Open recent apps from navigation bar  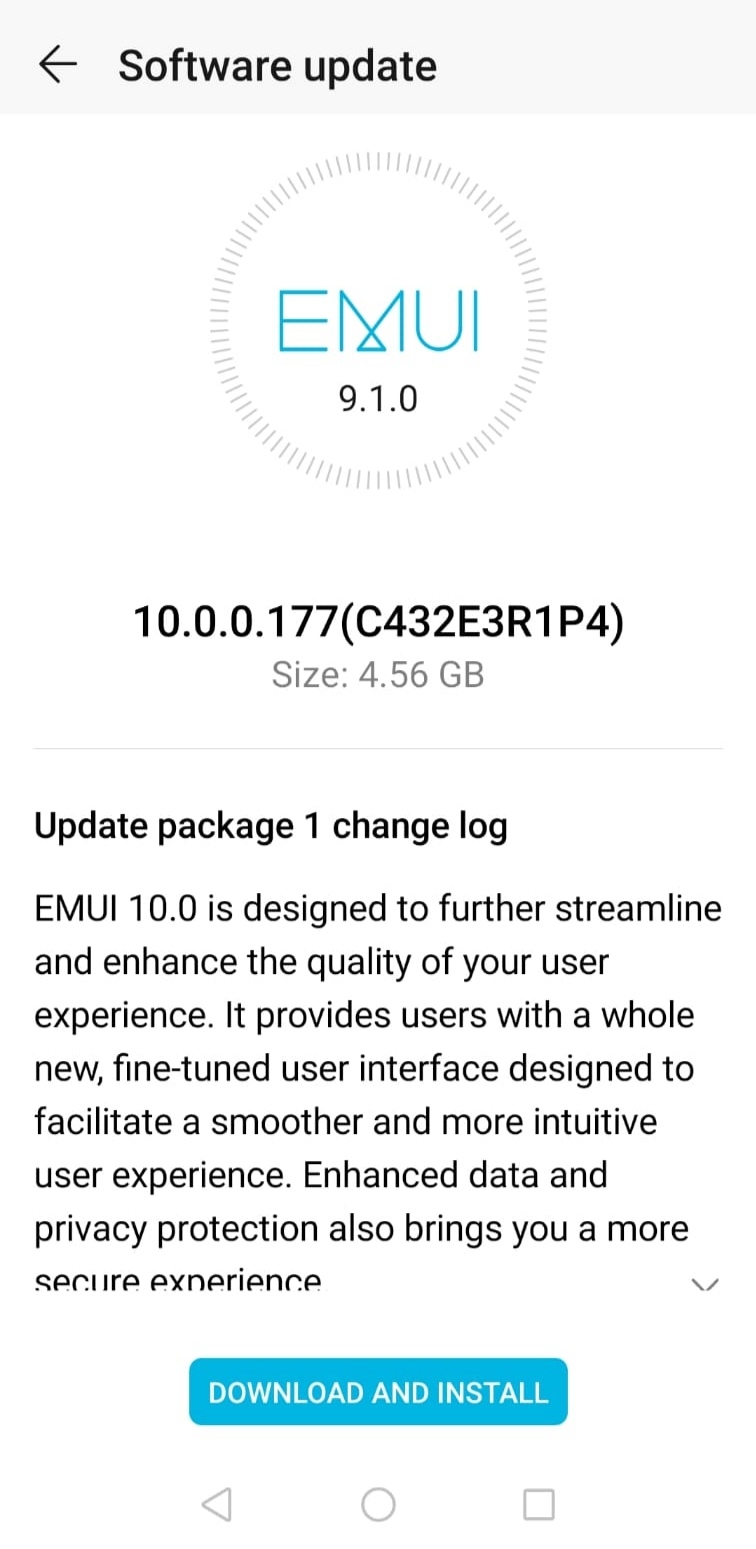click(539, 1503)
